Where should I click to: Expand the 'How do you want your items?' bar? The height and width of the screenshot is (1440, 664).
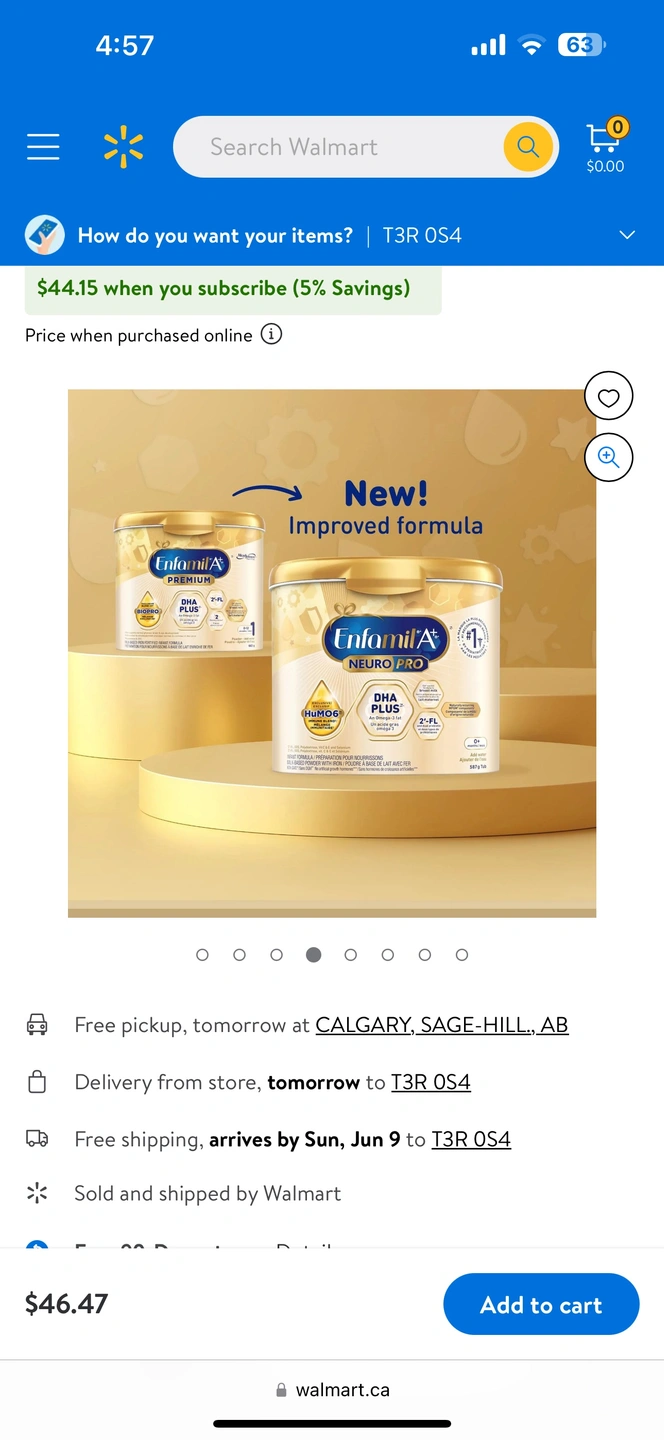(x=627, y=235)
